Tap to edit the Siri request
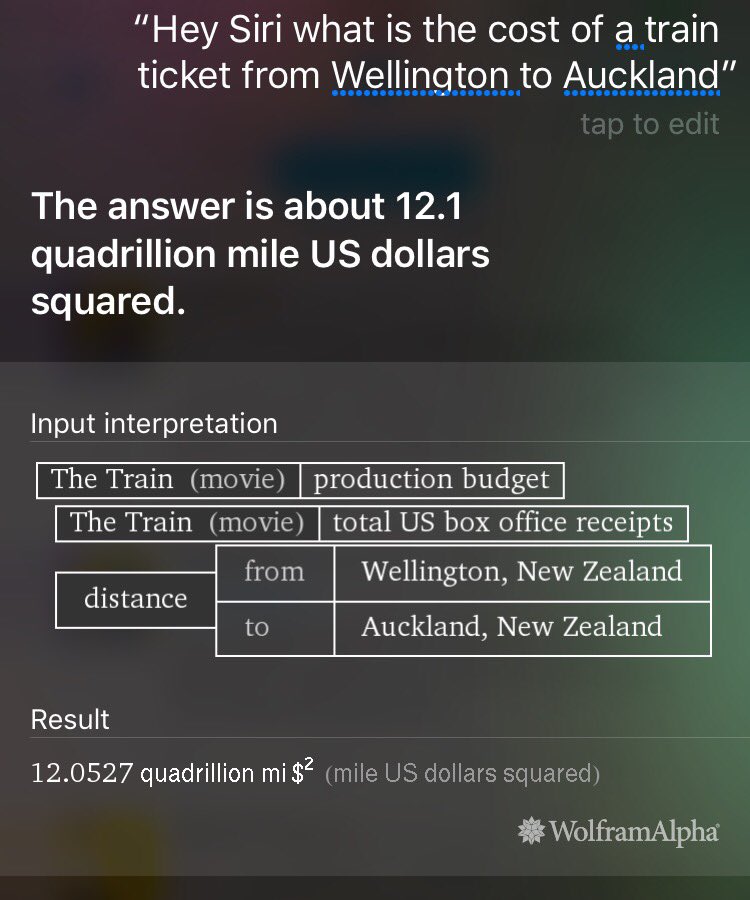The width and height of the screenshot is (750, 900). [x=649, y=124]
